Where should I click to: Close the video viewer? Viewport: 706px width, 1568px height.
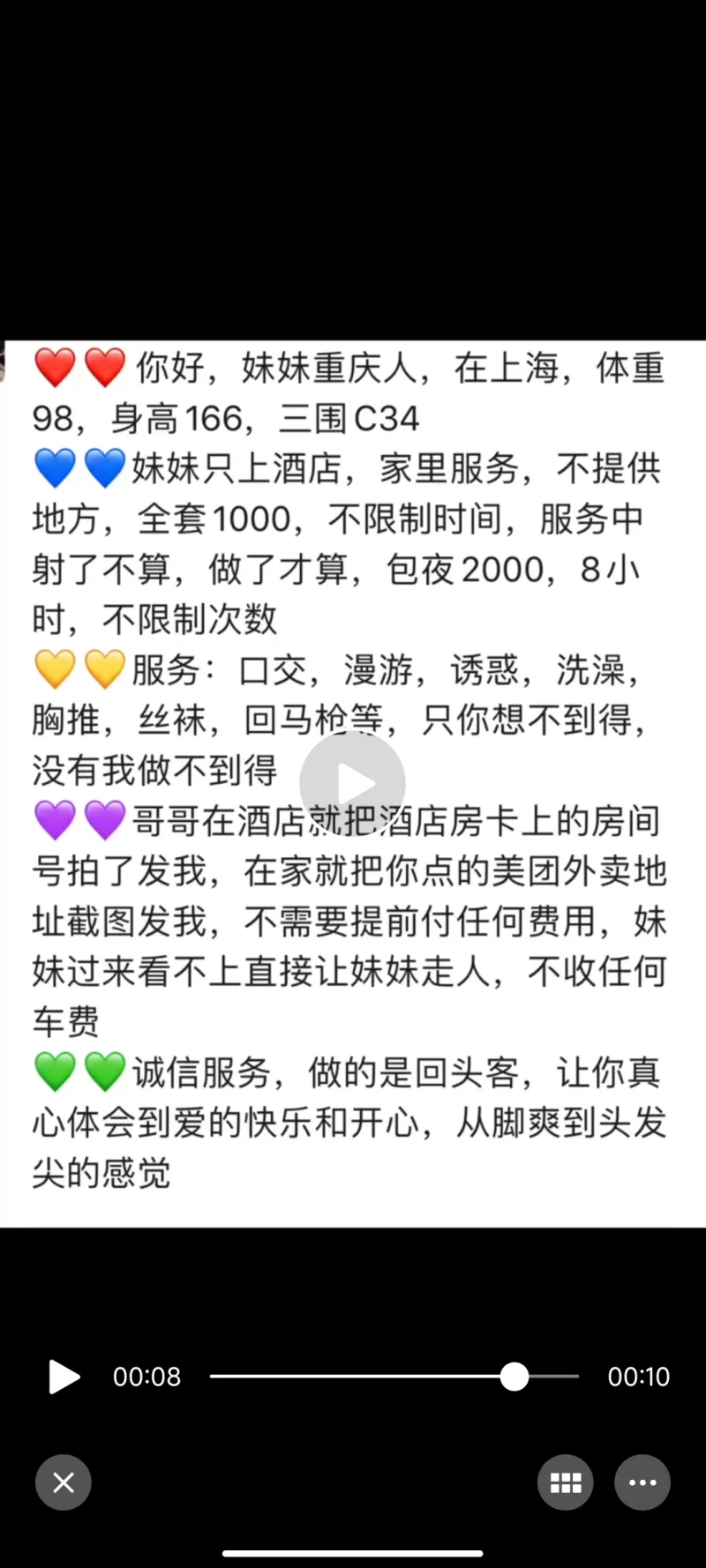(64, 1482)
